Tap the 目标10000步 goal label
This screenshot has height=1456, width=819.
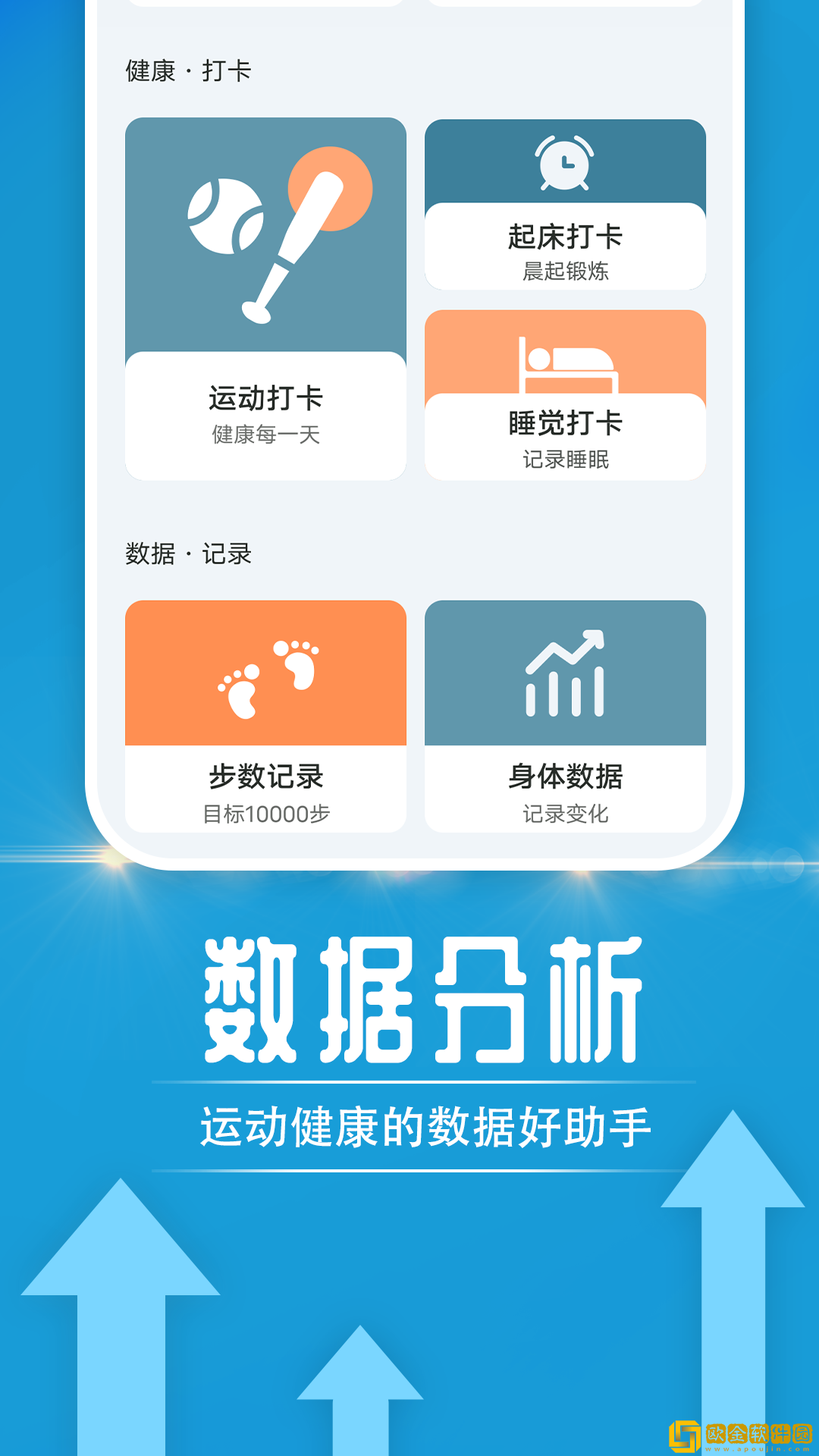[267, 814]
